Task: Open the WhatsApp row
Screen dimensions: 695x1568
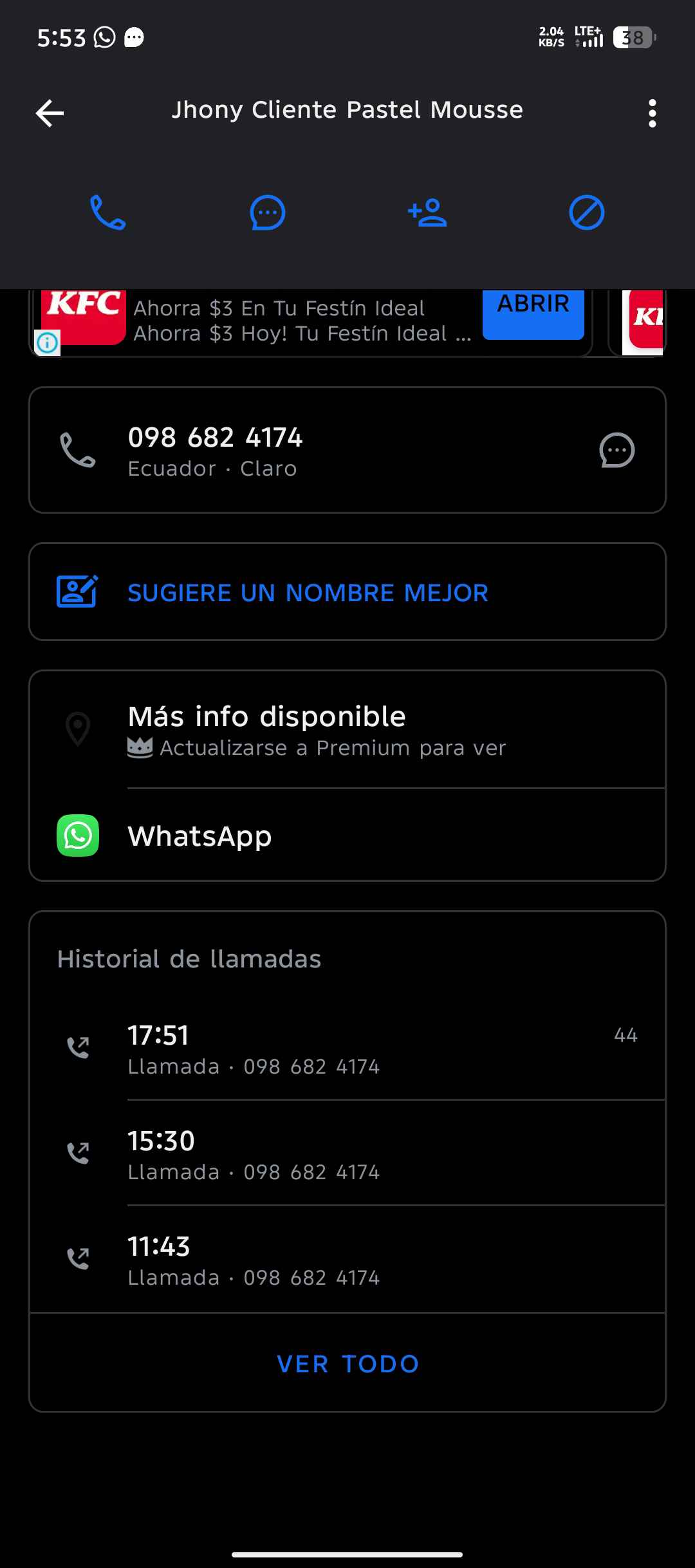Action: pyautogui.click(x=347, y=835)
